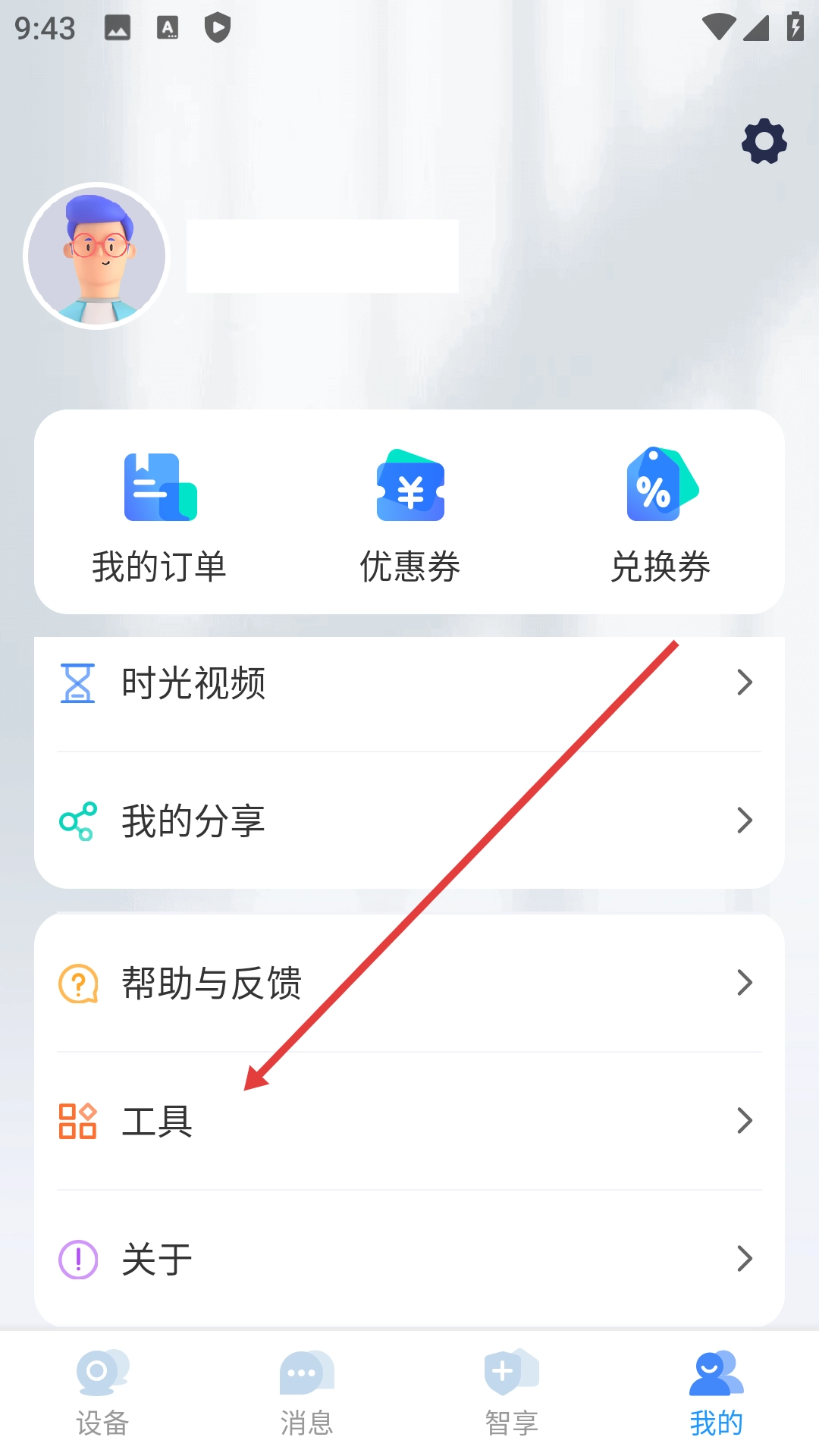The height and width of the screenshot is (1456, 819).
Task: Open the 我的分享 row
Action: coord(409,821)
